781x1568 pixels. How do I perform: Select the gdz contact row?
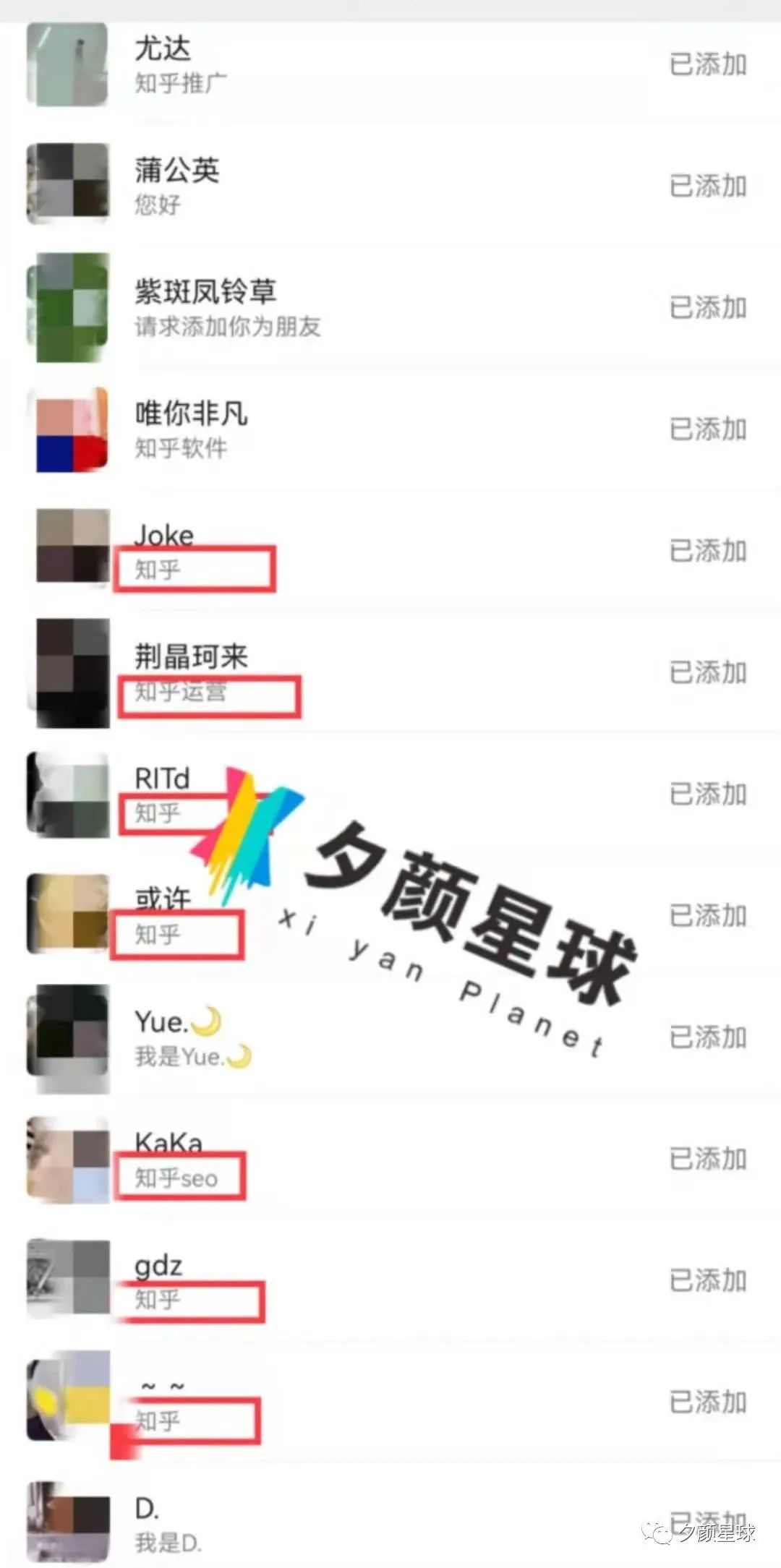(390, 1280)
